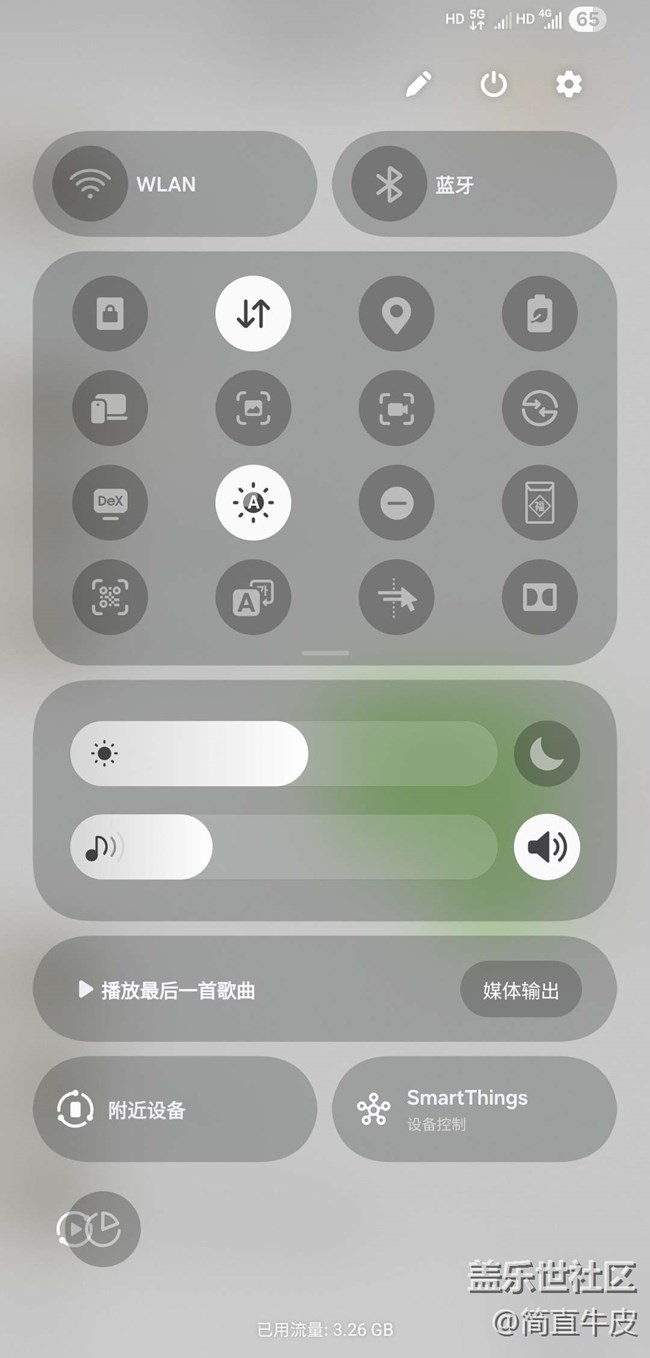Viewport: 650px width, 1358px height.
Task: Start screen recording
Action: point(397,408)
